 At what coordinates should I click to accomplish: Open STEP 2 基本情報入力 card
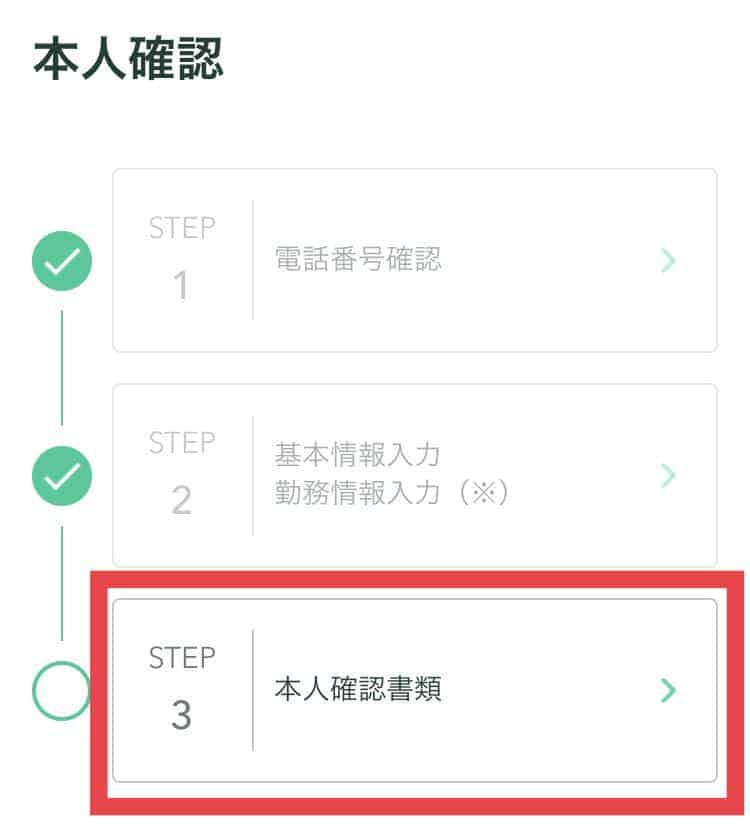(x=415, y=475)
